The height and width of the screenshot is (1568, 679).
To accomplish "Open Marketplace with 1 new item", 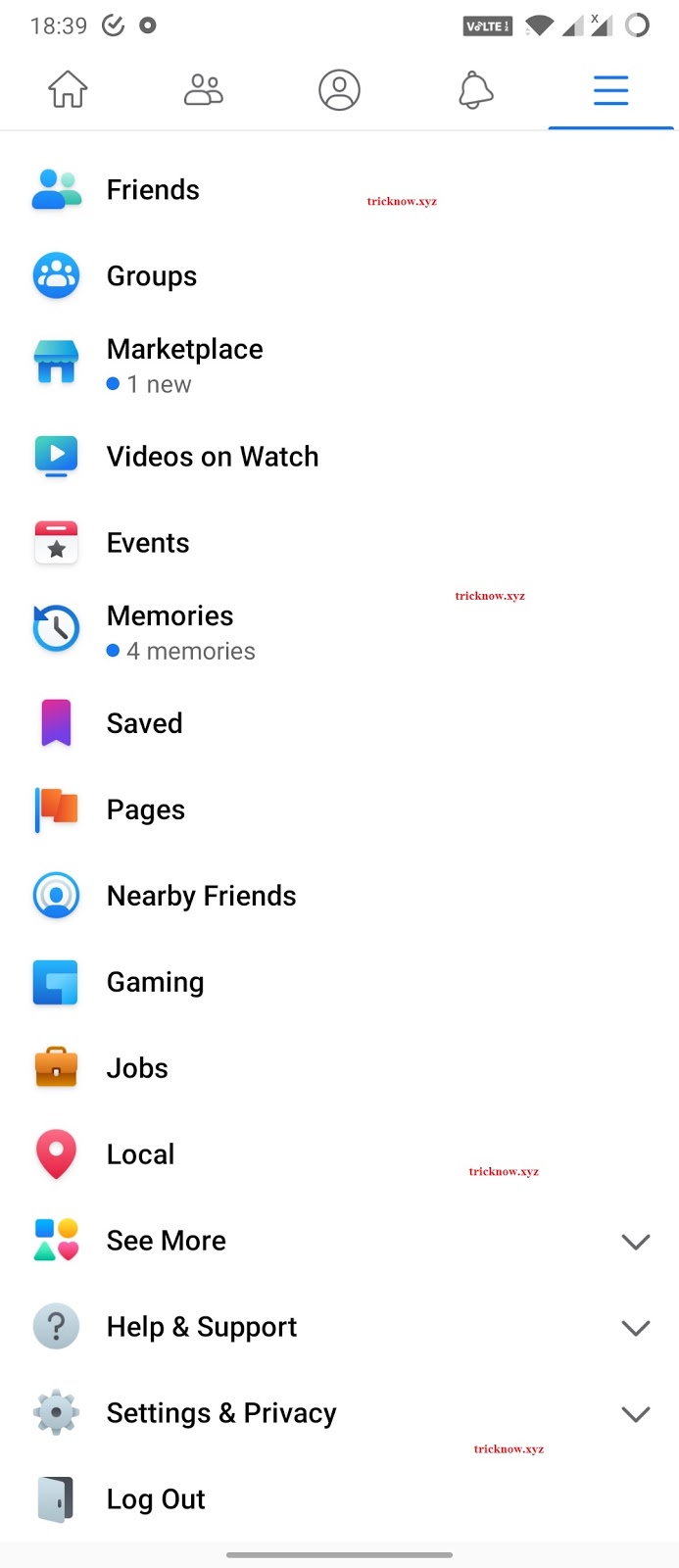I will [184, 363].
